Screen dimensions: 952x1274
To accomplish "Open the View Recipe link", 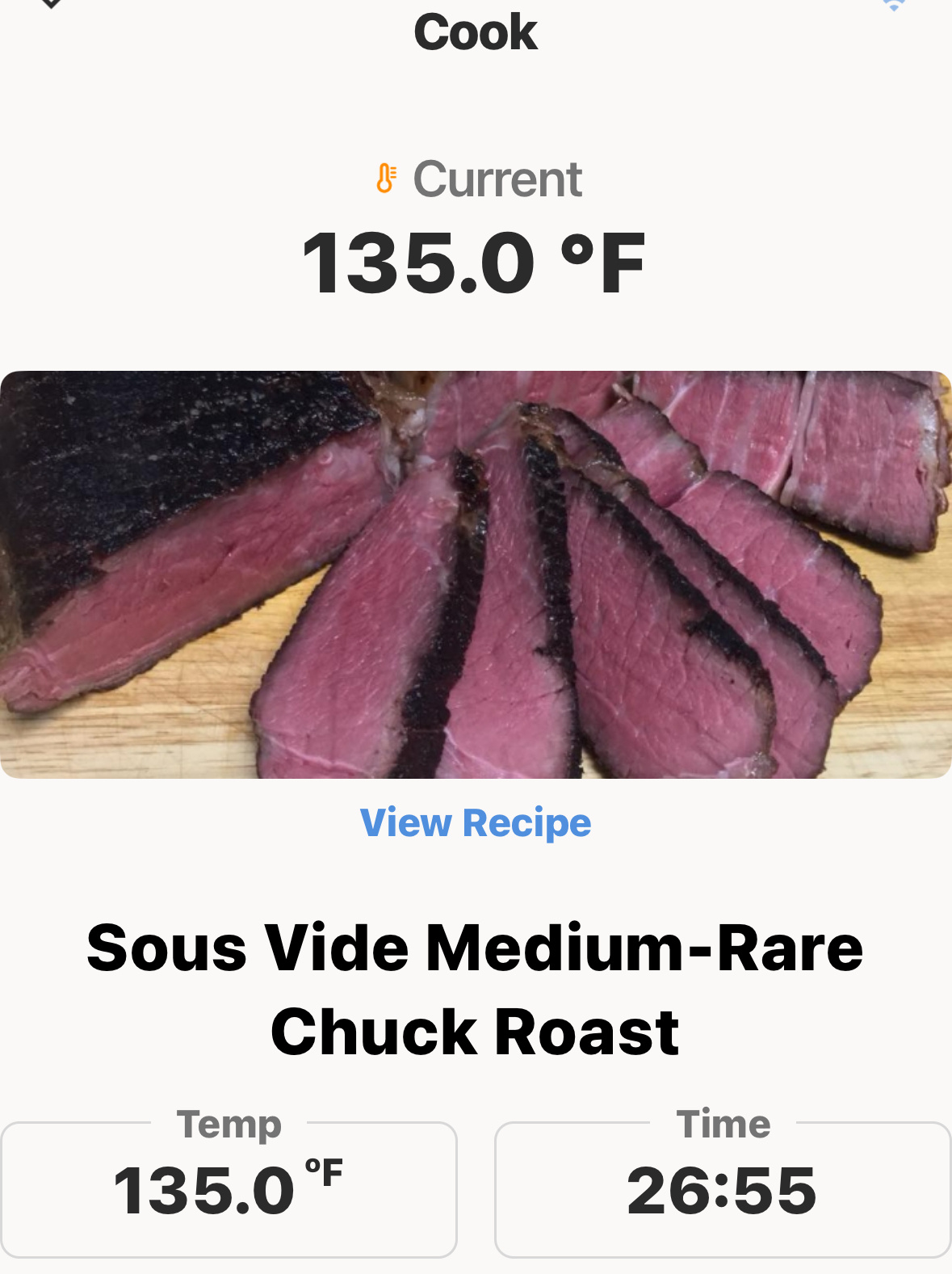I will point(476,823).
